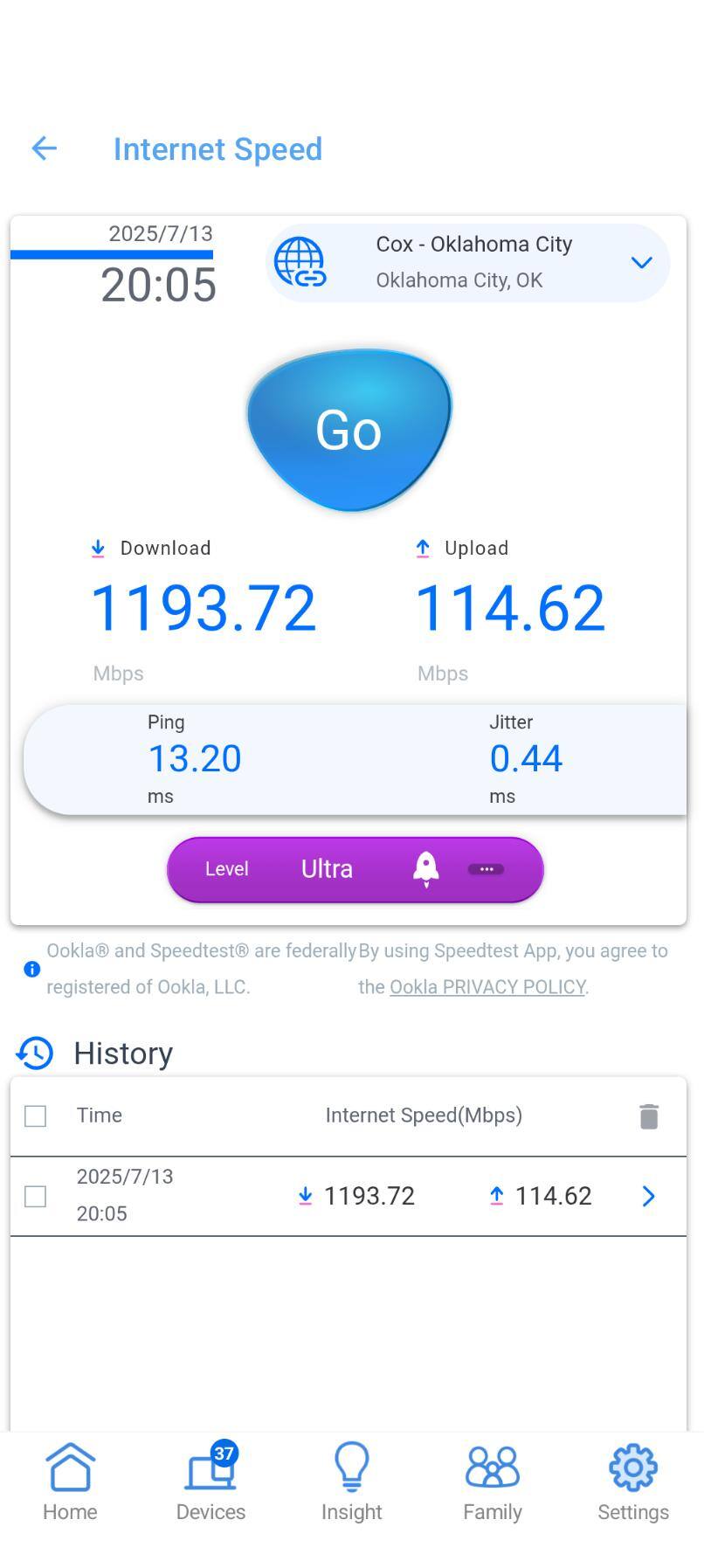Select all history entries checkbox
Screen dimensions: 704x1568
click(36, 1116)
